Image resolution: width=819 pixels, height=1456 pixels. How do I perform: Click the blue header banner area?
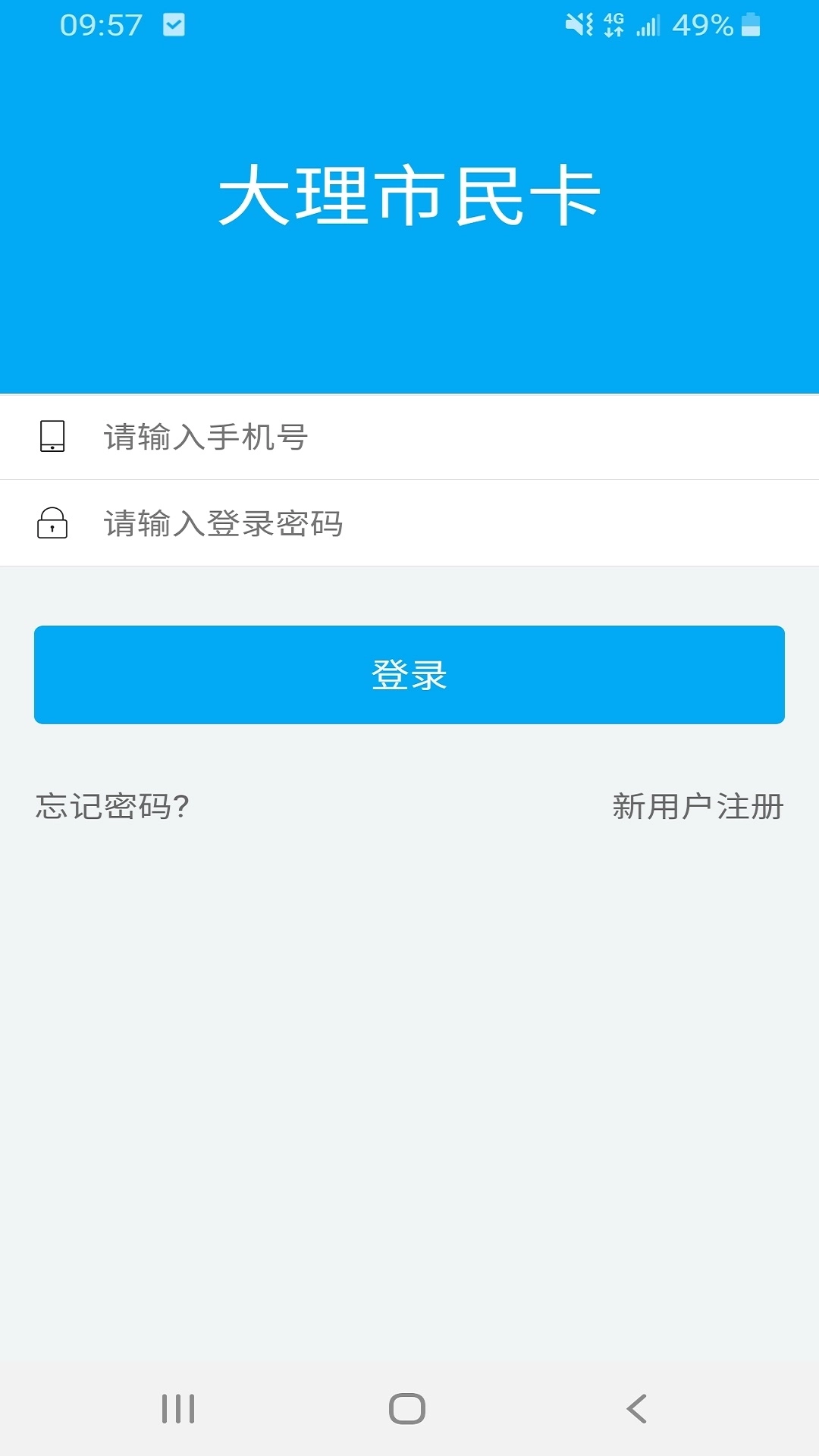(409, 318)
